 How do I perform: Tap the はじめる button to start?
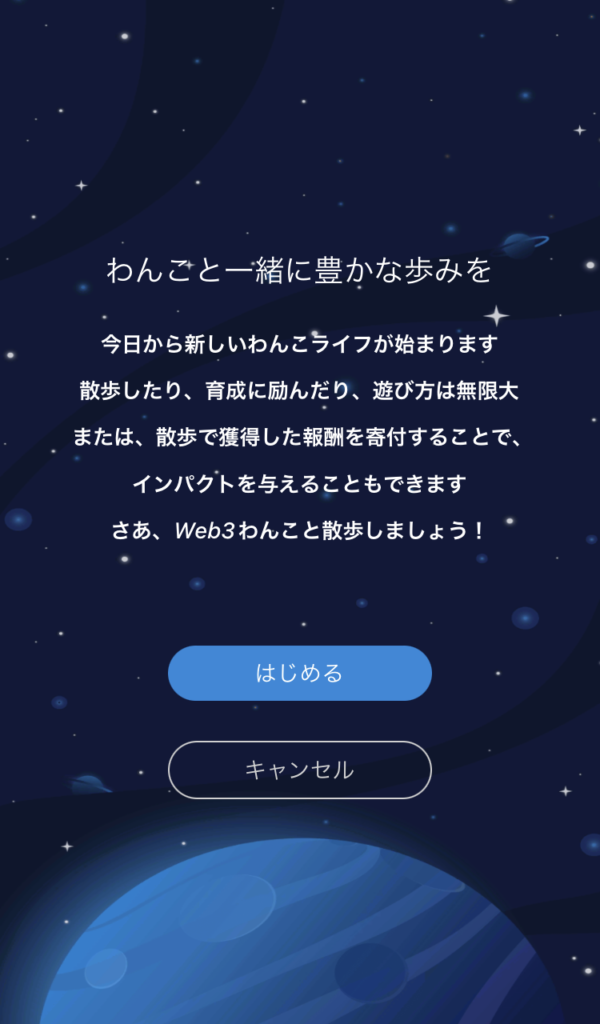click(x=299, y=673)
